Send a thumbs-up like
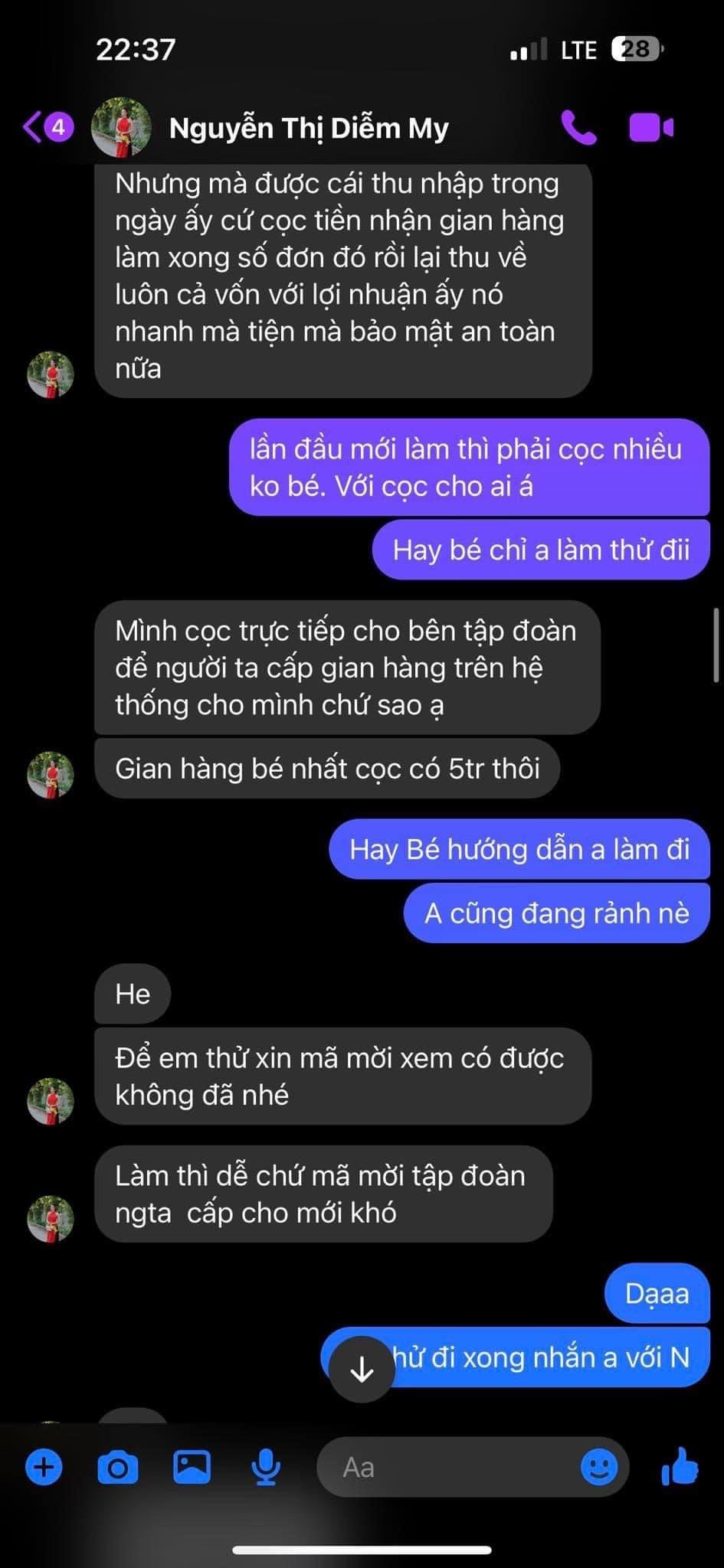The width and height of the screenshot is (724, 1568). [x=680, y=1468]
